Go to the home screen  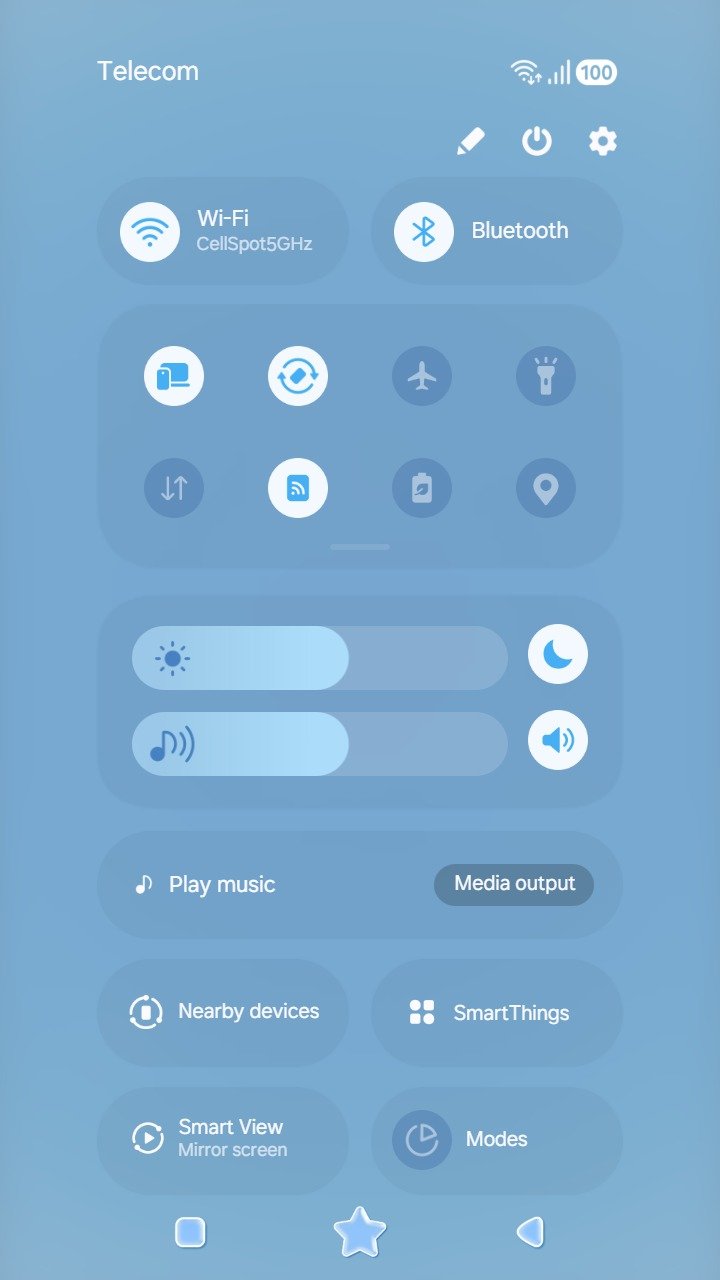point(359,1231)
